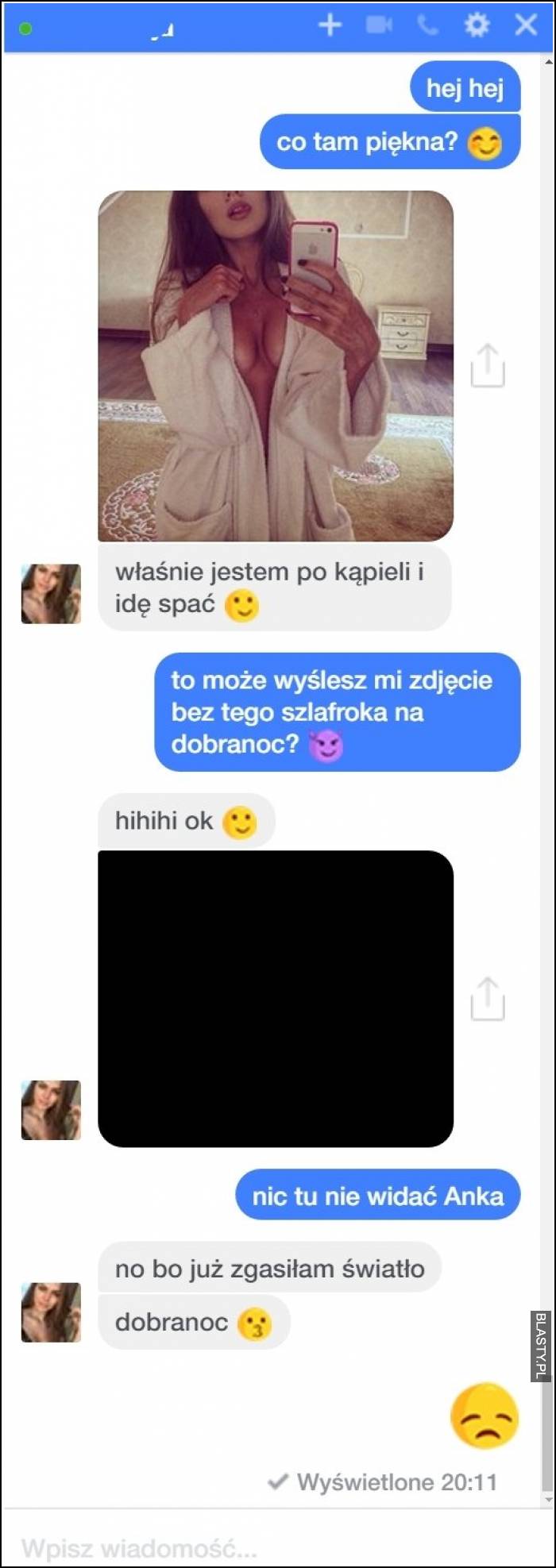Open the bathrobe selfie photo
The width and height of the screenshot is (556, 1568).
[x=275, y=365]
